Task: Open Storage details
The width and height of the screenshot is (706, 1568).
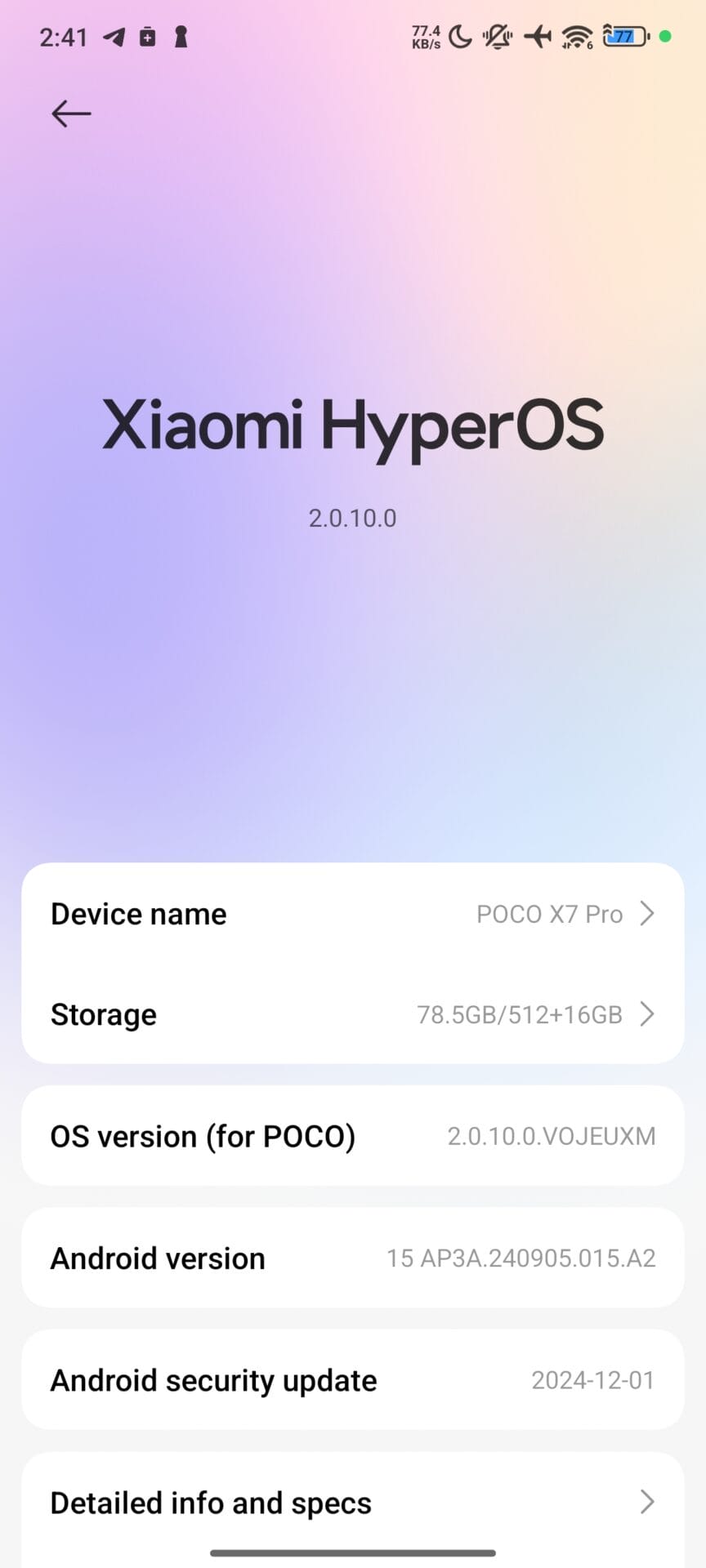Action: pyautogui.click(x=352, y=1014)
